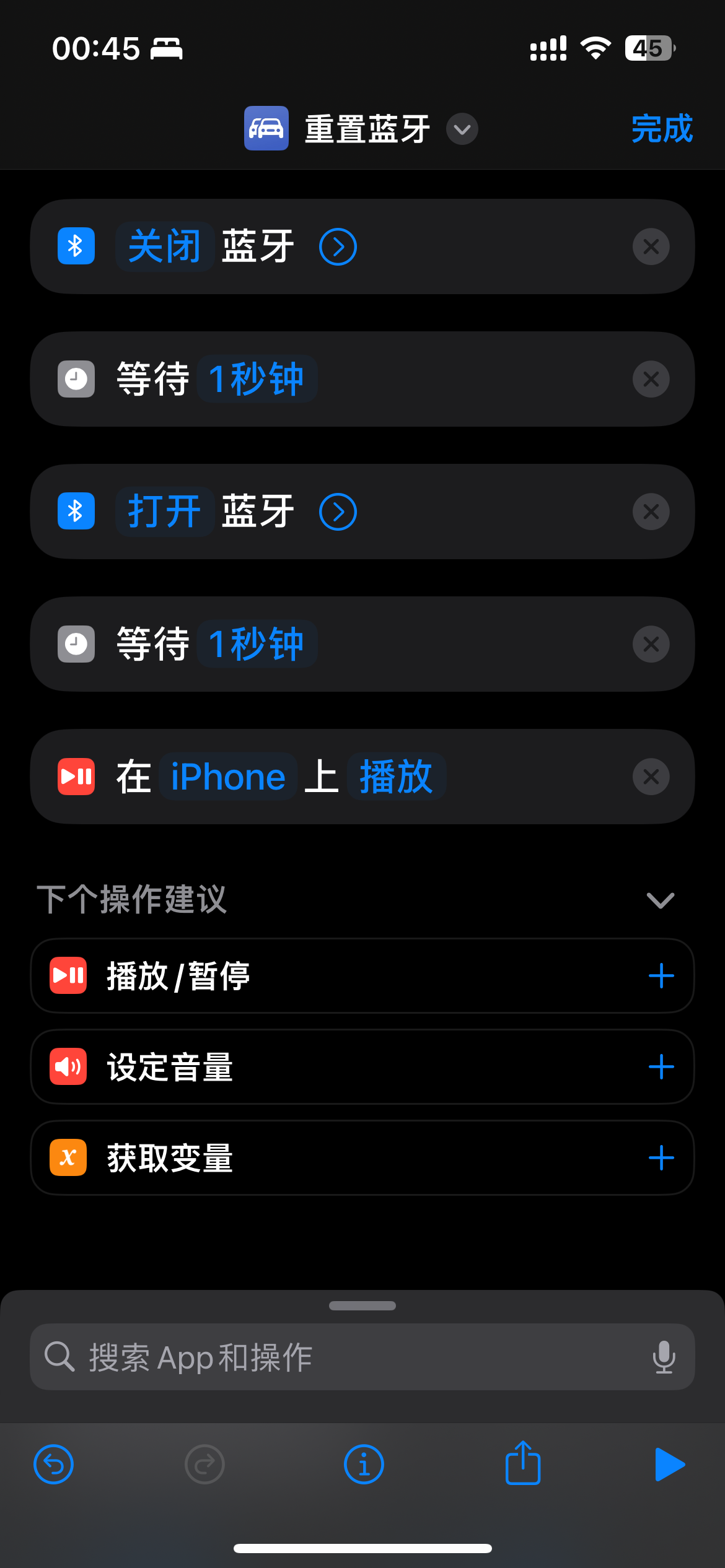
Task: Undo the last edit
Action: [x=54, y=1465]
